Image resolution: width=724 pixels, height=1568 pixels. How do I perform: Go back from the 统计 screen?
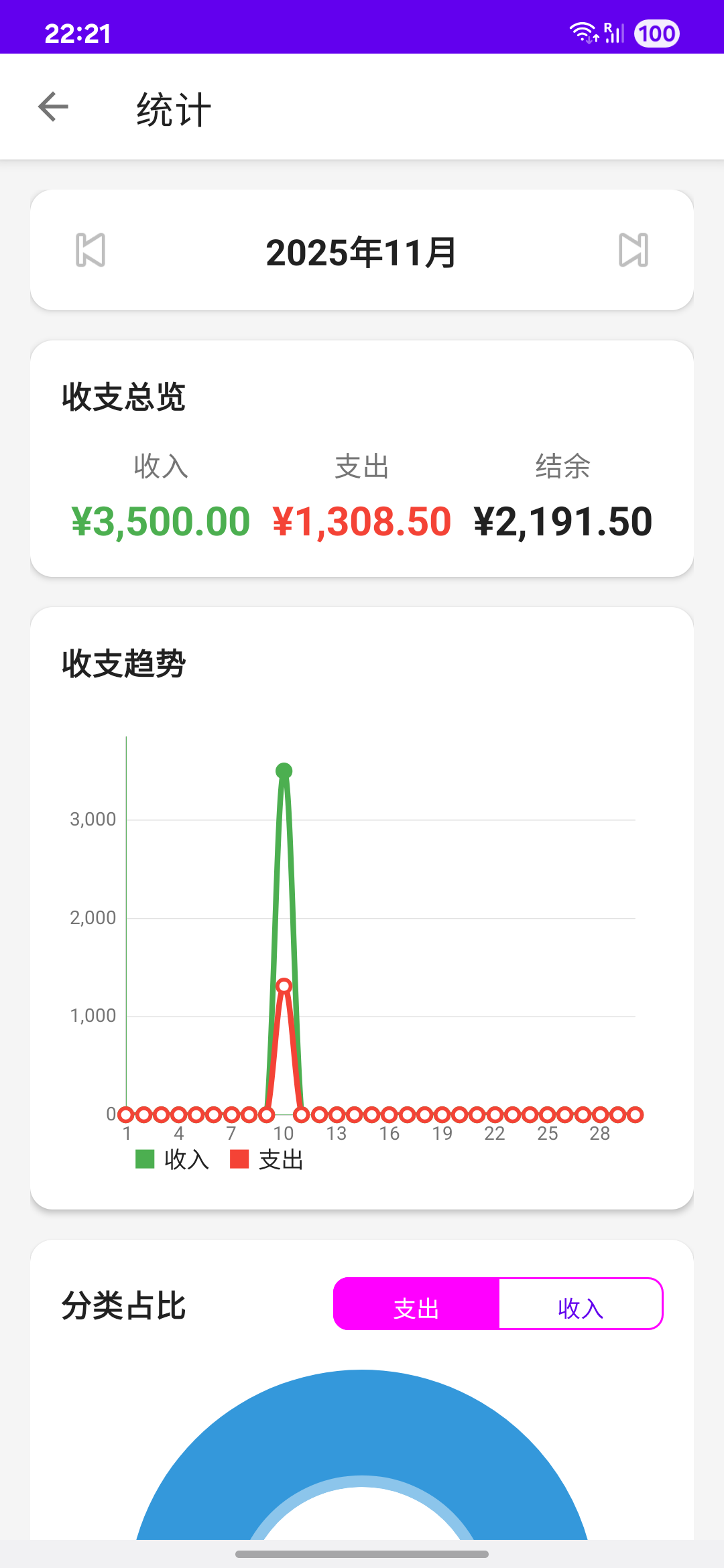click(54, 107)
